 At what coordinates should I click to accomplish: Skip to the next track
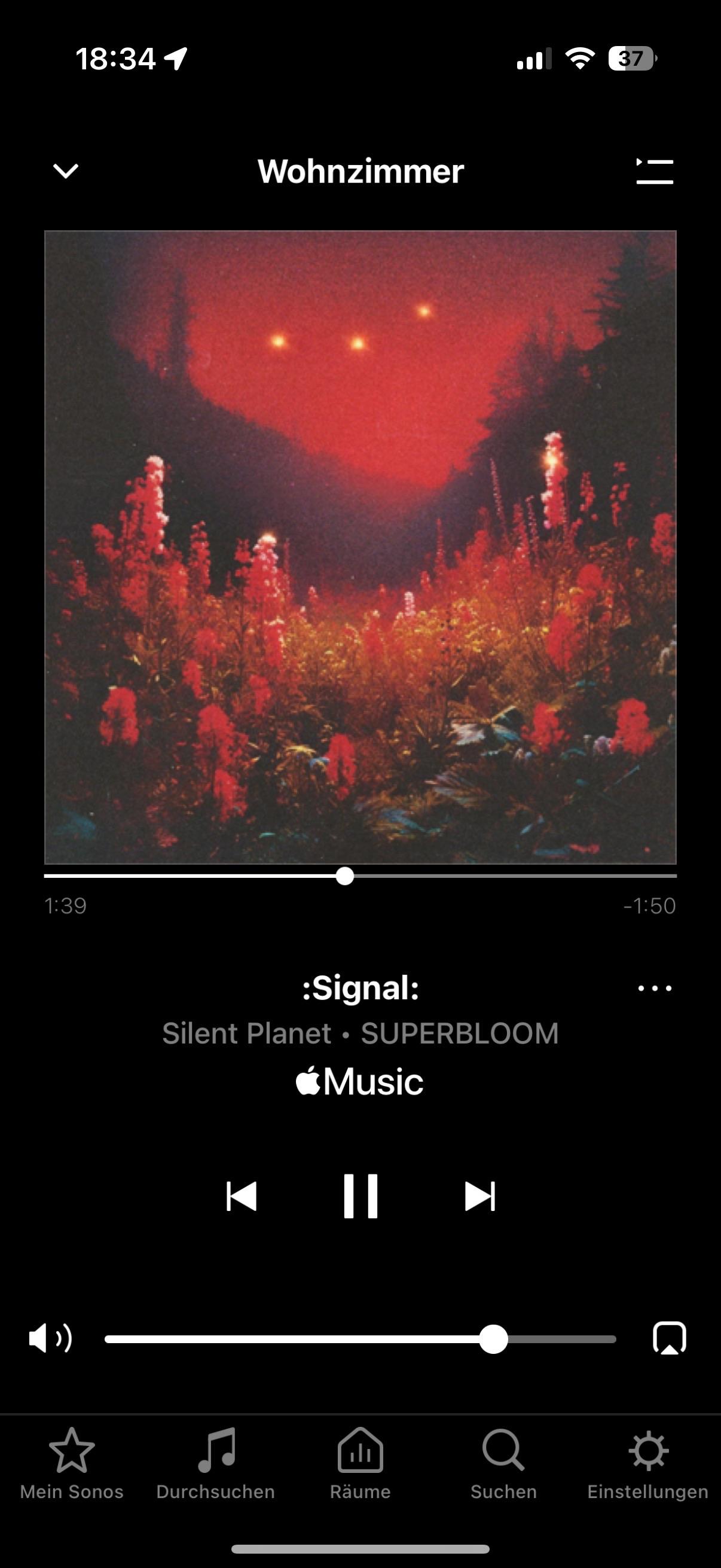pyautogui.click(x=480, y=1196)
